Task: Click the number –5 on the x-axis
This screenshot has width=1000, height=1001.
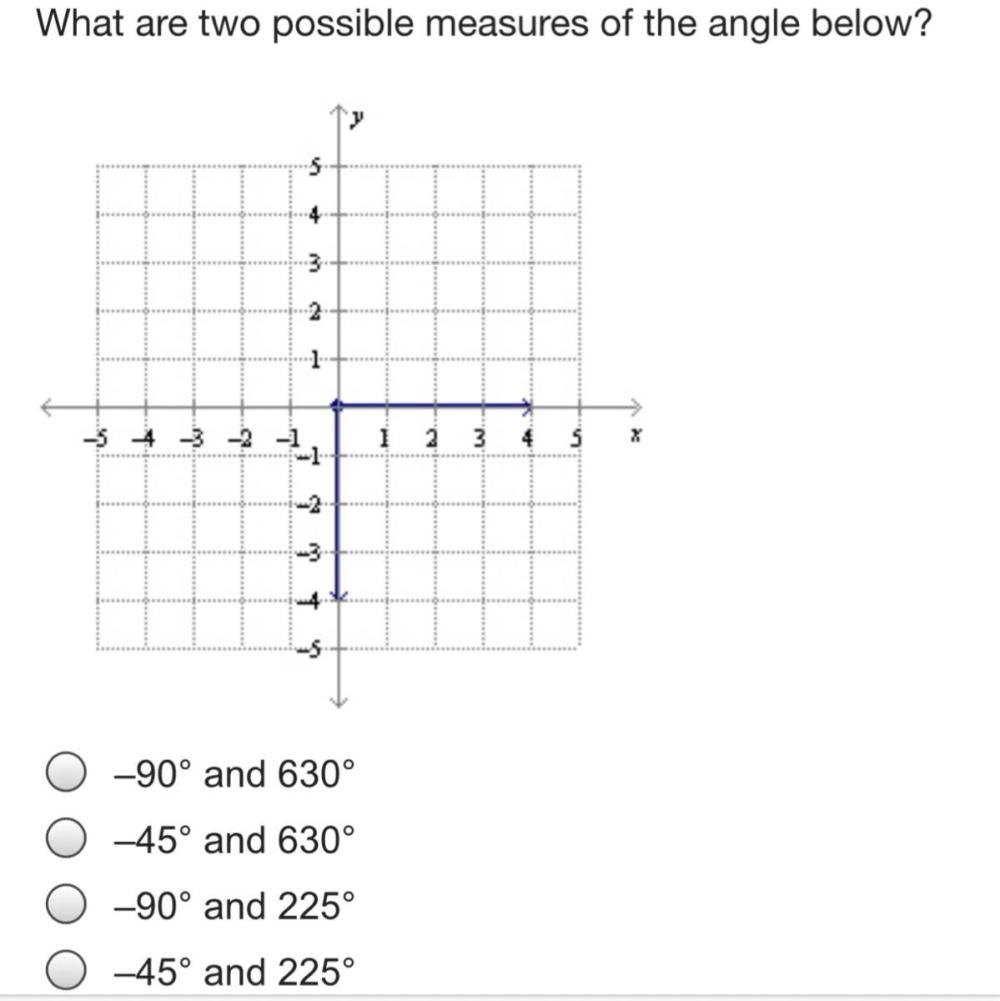Action: (93, 434)
